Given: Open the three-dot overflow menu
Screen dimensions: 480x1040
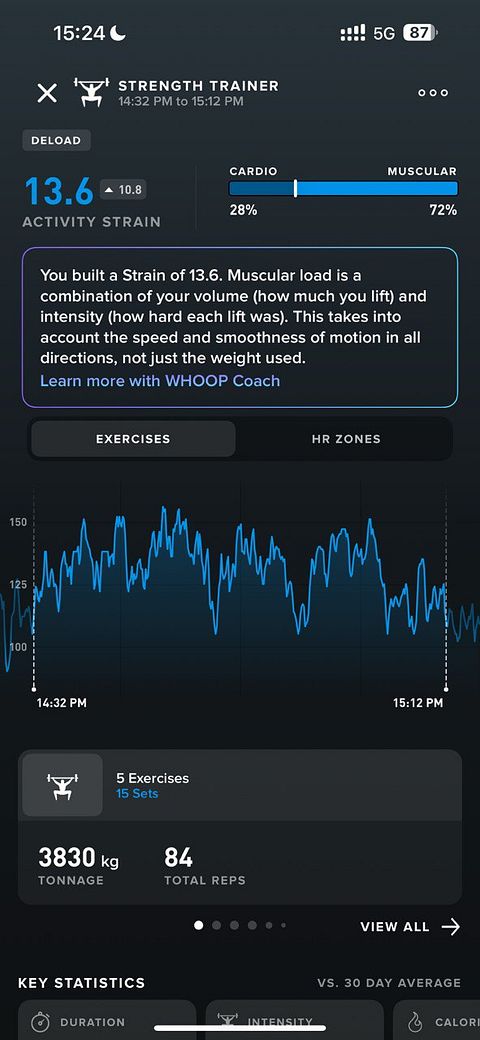Looking at the screenshot, I should 433,93.
